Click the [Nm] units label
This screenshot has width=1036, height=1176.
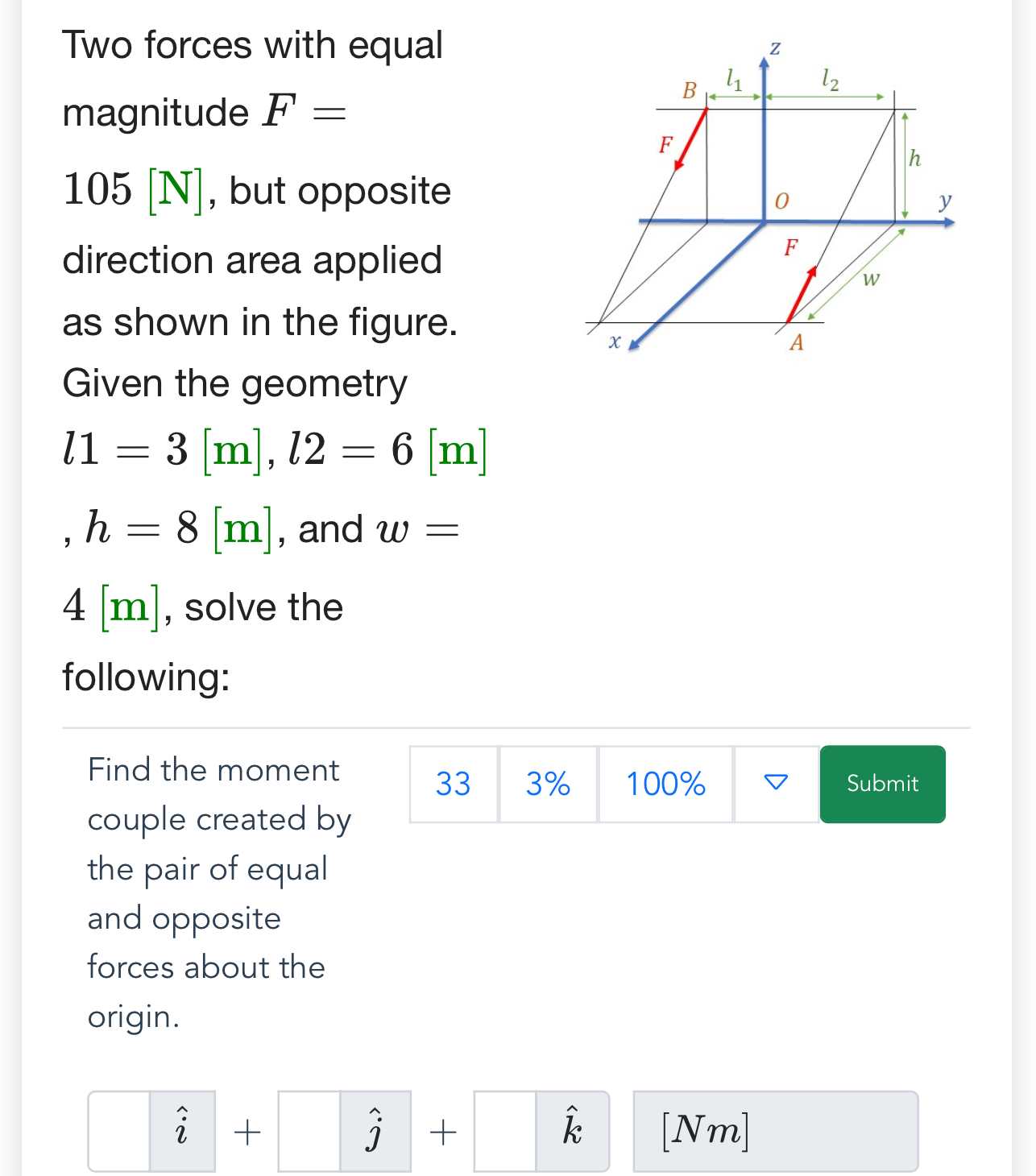coord(704,1131)
